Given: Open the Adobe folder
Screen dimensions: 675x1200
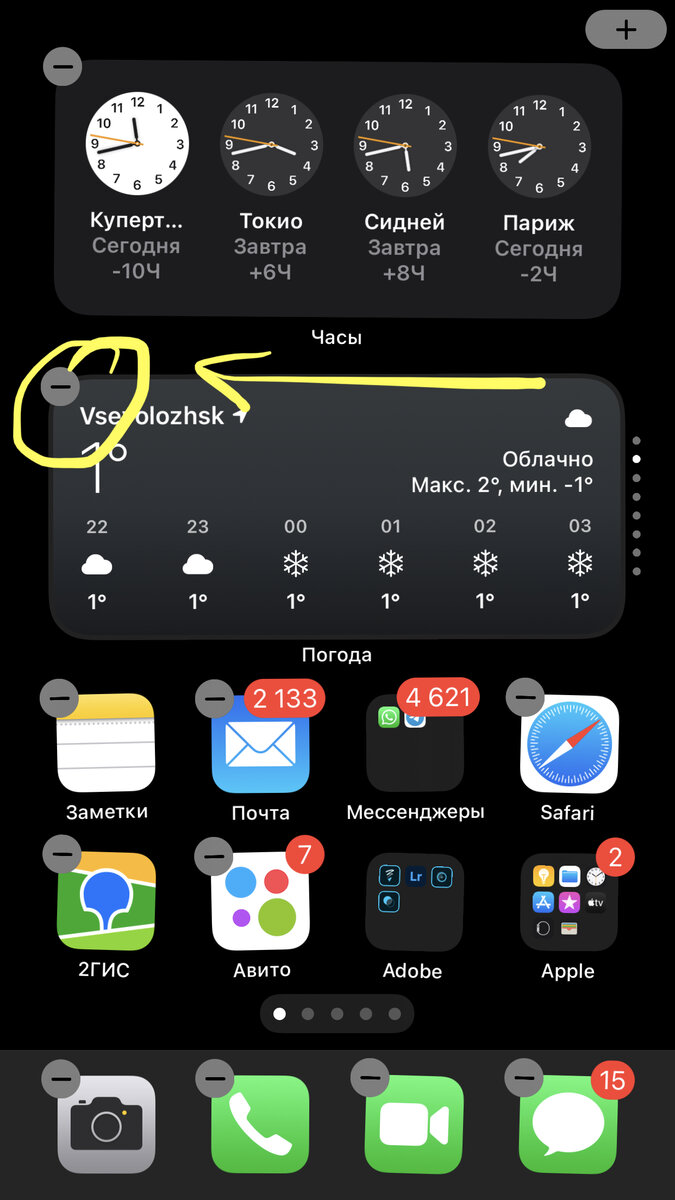Looking at the screenshot, I should 415,902.
